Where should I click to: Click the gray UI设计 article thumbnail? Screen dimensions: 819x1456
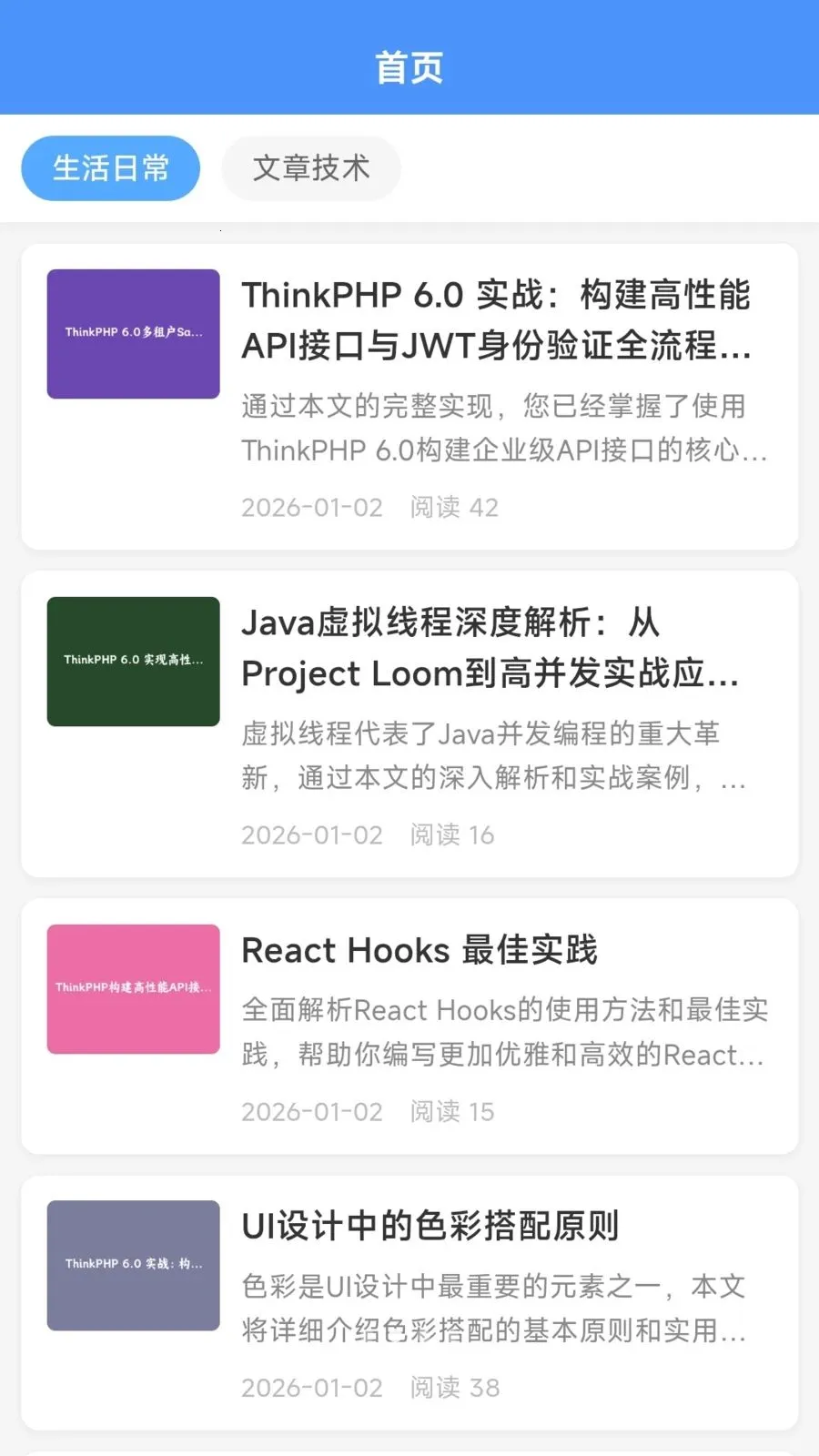[132, 1265]
